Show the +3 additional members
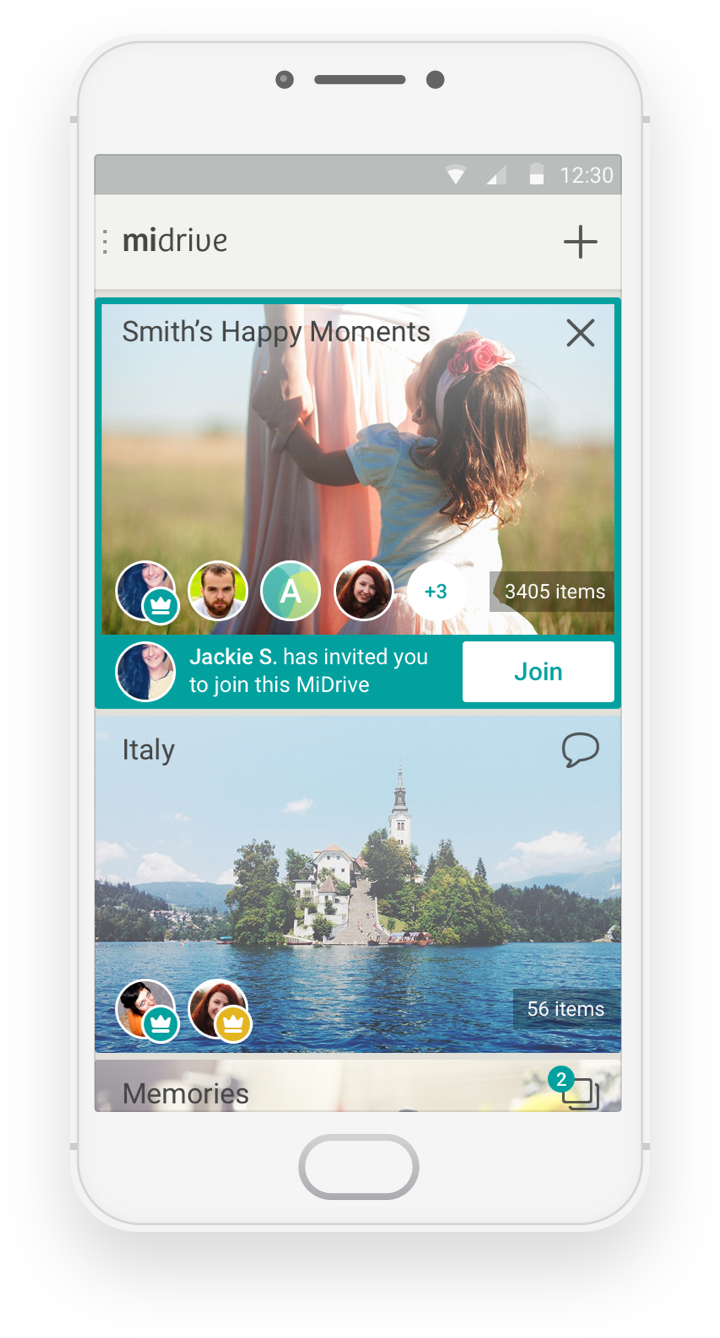 click(x=435, y=591)
